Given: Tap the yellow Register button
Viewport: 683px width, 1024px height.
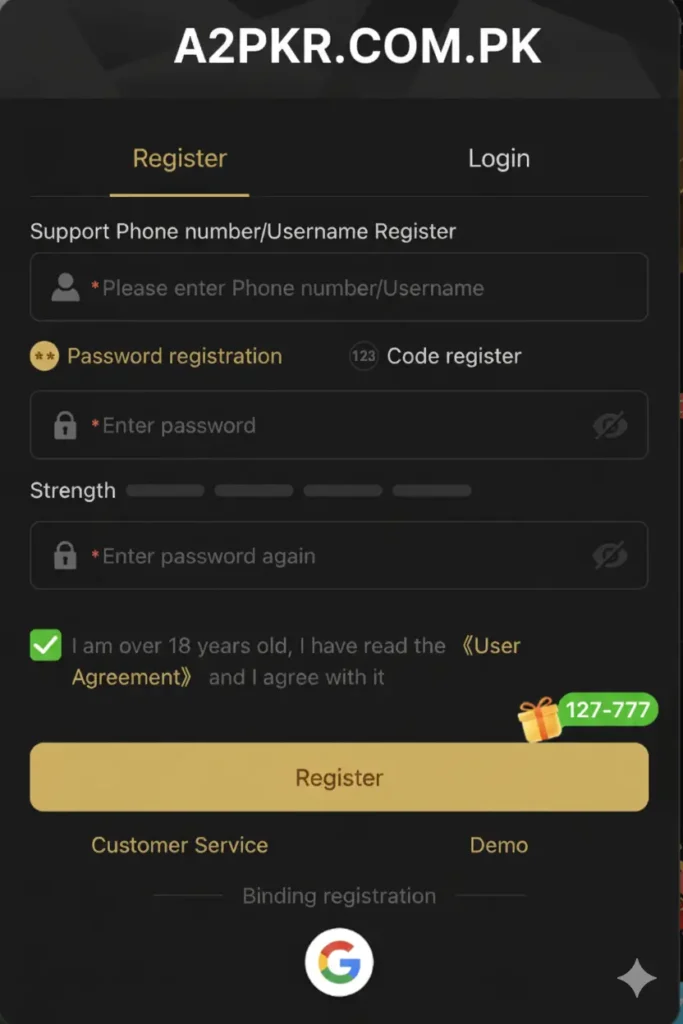Looking at the screenshot, I should tap(339, 777).
